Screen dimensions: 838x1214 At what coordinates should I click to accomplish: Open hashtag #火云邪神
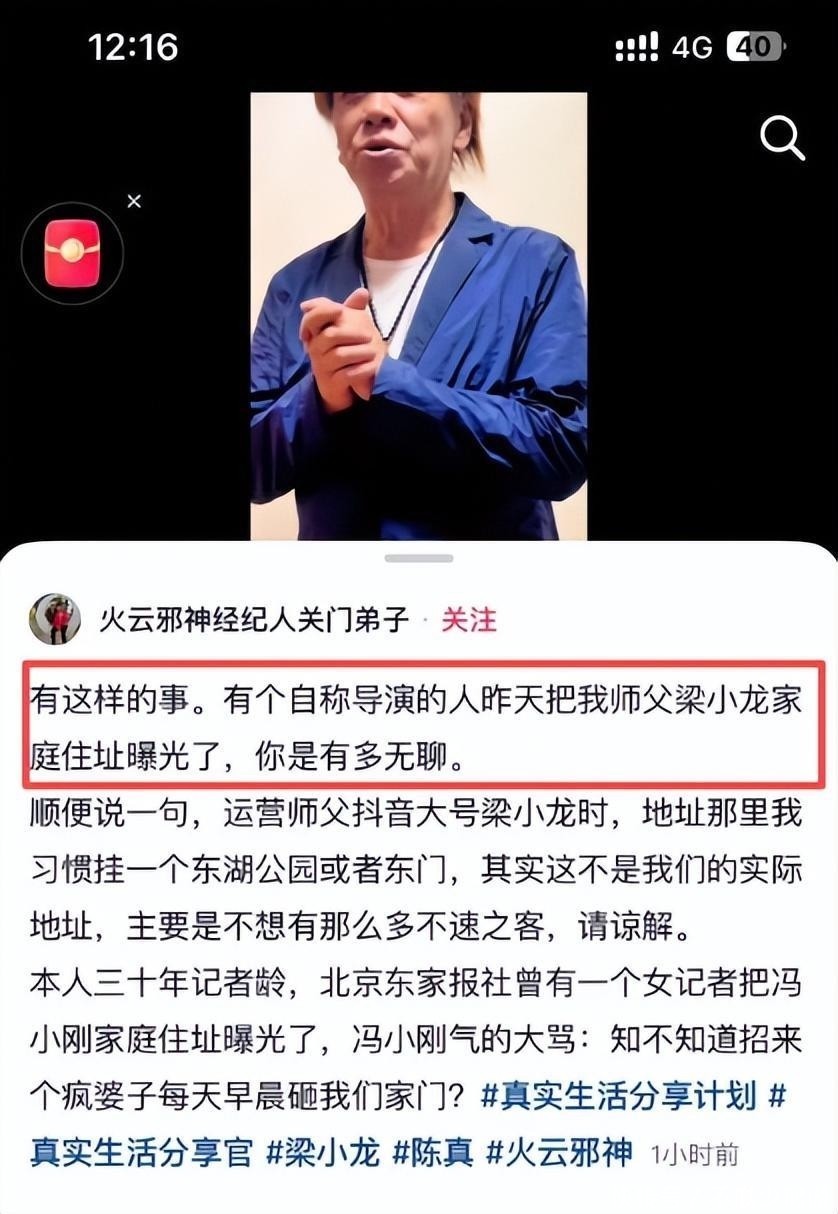pos(559,1152)
